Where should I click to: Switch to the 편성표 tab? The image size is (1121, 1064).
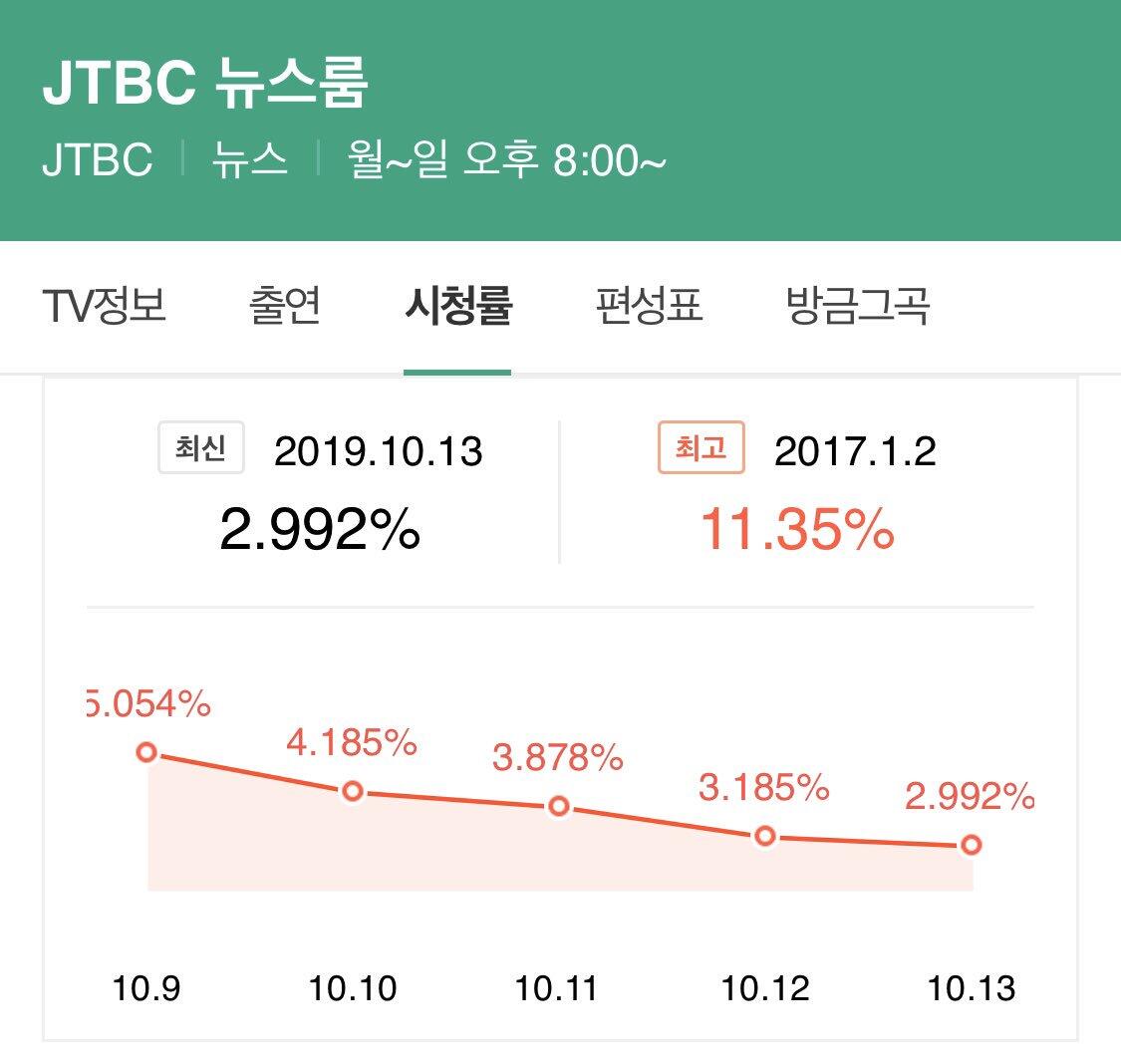[x=649, y=306]
